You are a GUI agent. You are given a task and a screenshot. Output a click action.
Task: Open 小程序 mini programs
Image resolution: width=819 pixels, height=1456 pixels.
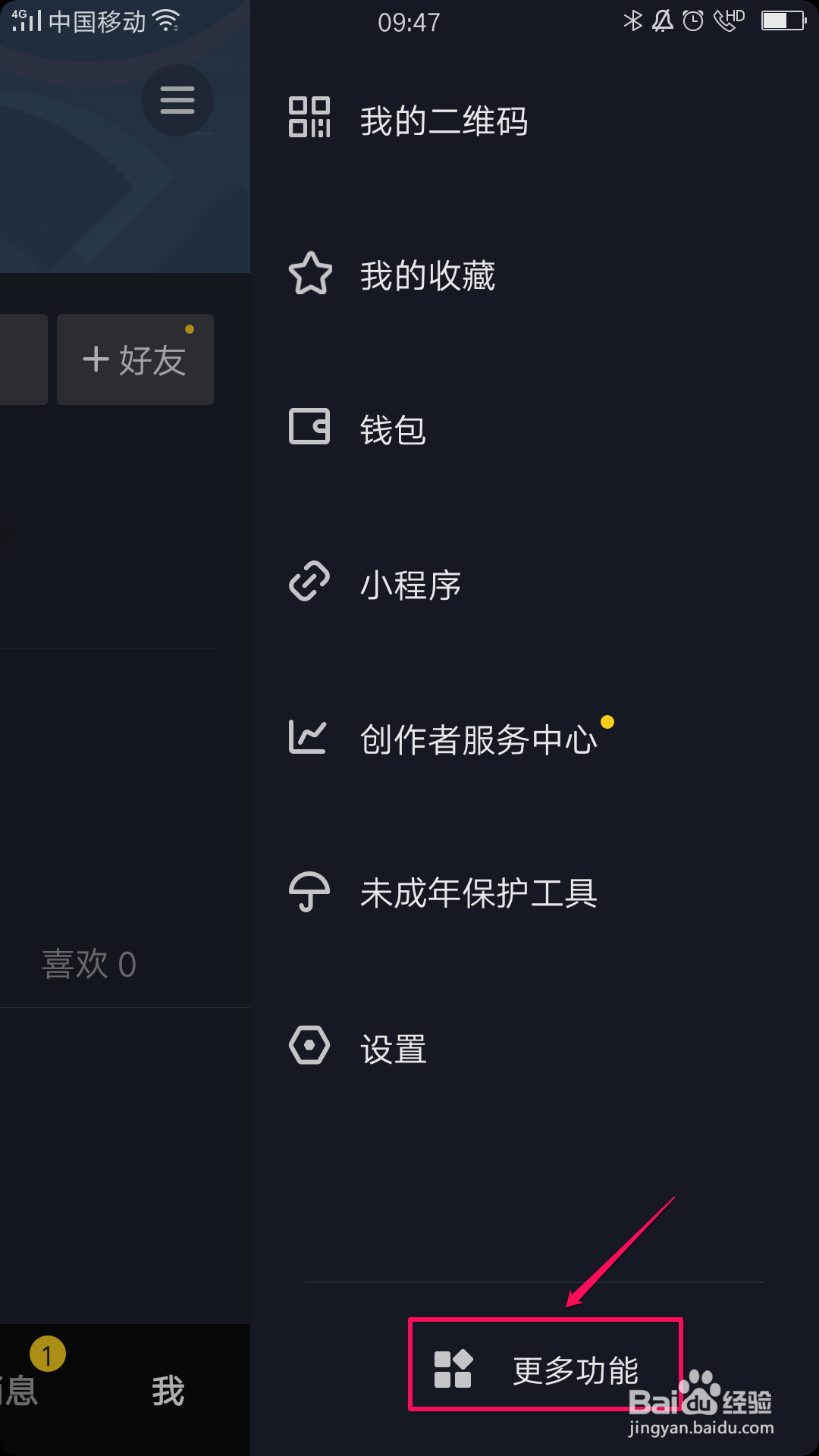pyautogui.click(x=535, y=584)
